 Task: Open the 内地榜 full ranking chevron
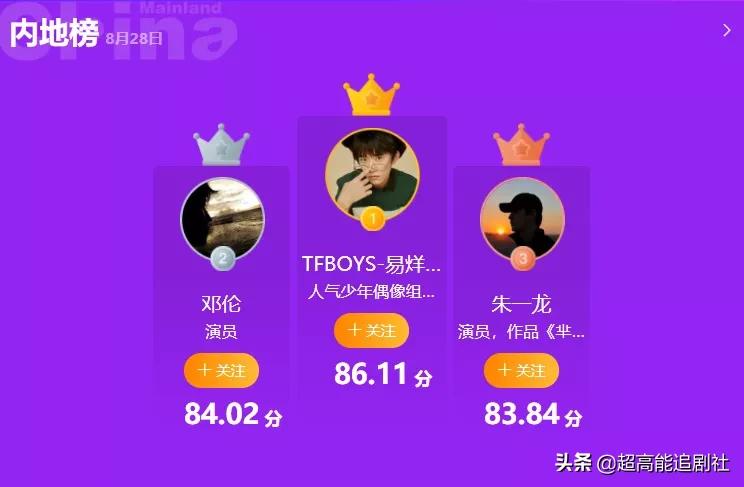click(726, 30)
